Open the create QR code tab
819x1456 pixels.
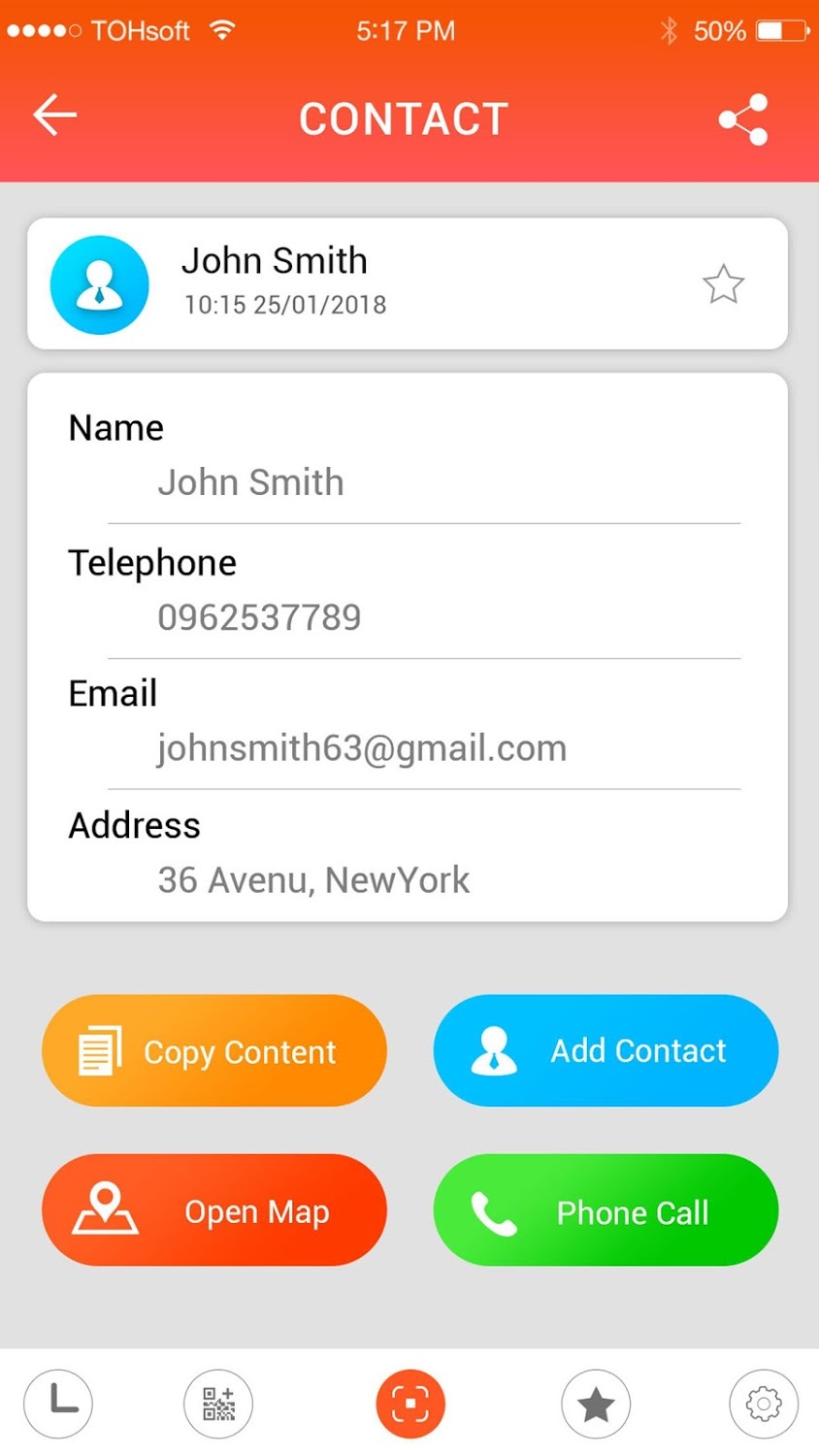(218, 1404)
